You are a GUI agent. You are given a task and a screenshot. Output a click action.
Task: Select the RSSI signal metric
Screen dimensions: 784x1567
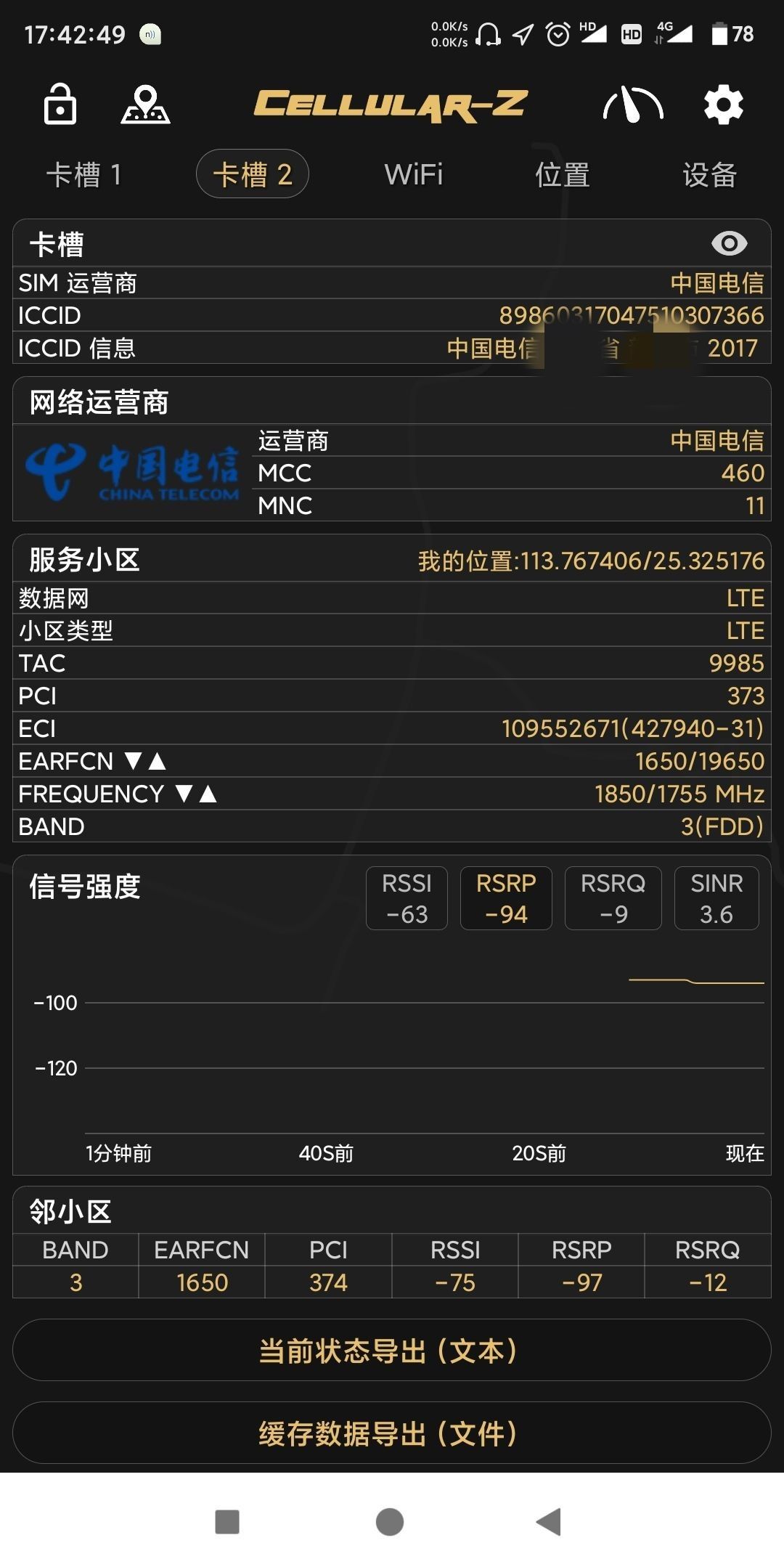tap(406, 898)
